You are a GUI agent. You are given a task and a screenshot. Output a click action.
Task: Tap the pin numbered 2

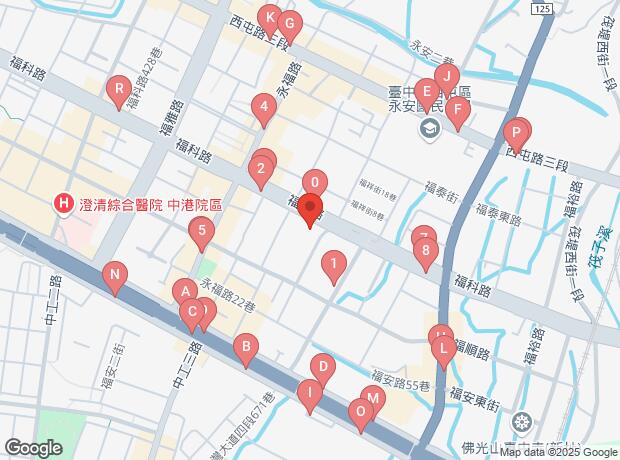[x=261, y=170]
